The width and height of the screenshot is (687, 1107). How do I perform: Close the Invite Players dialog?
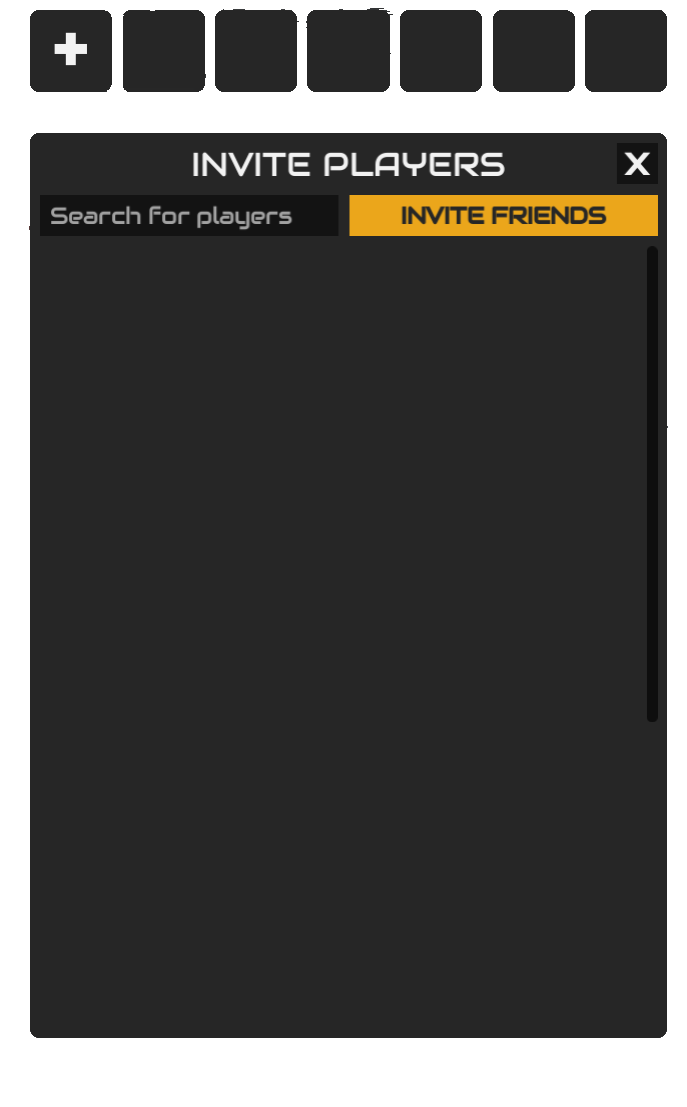pos(636,164)
